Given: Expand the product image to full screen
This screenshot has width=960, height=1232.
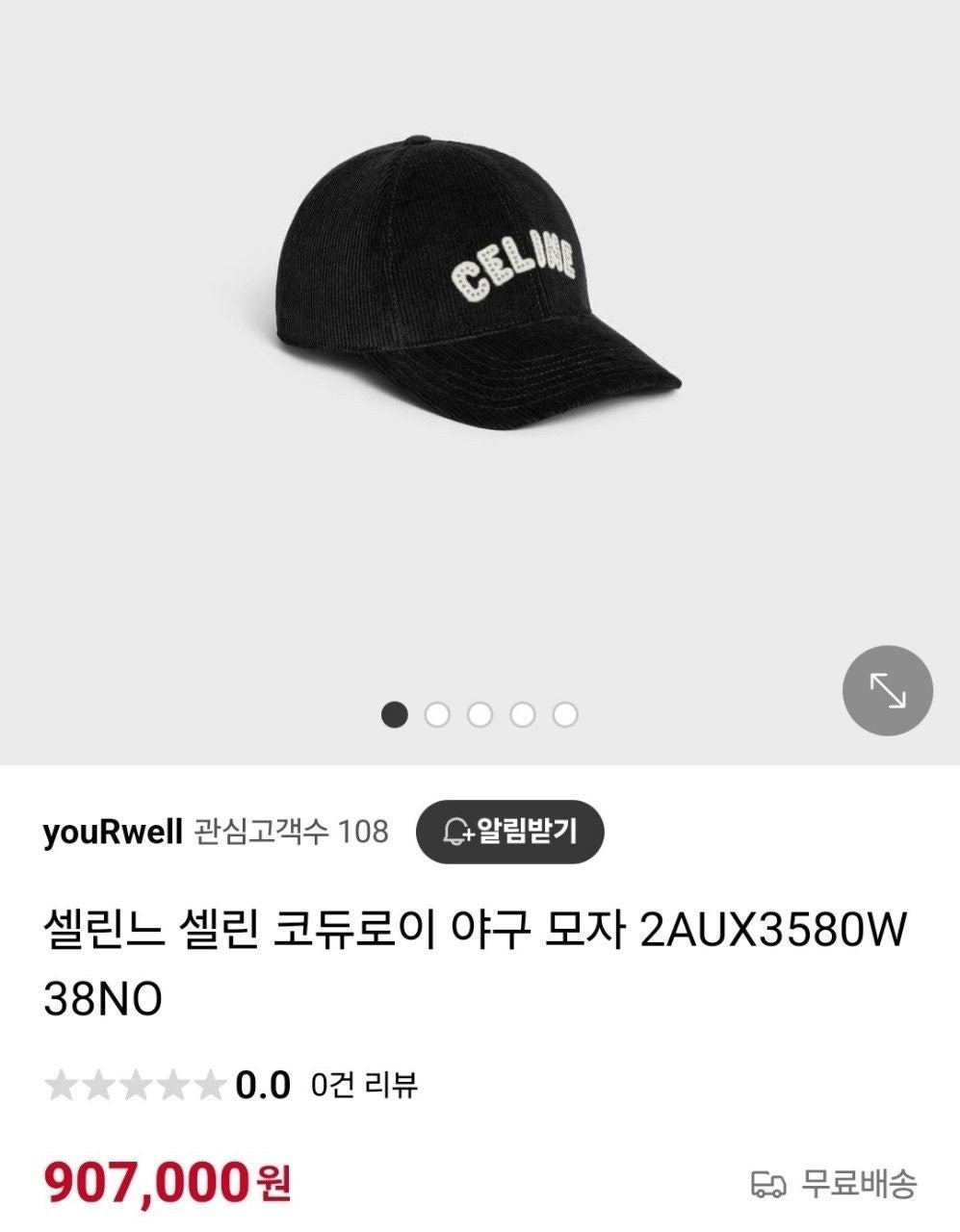Looking at the screenshot, I should (887, 690).
